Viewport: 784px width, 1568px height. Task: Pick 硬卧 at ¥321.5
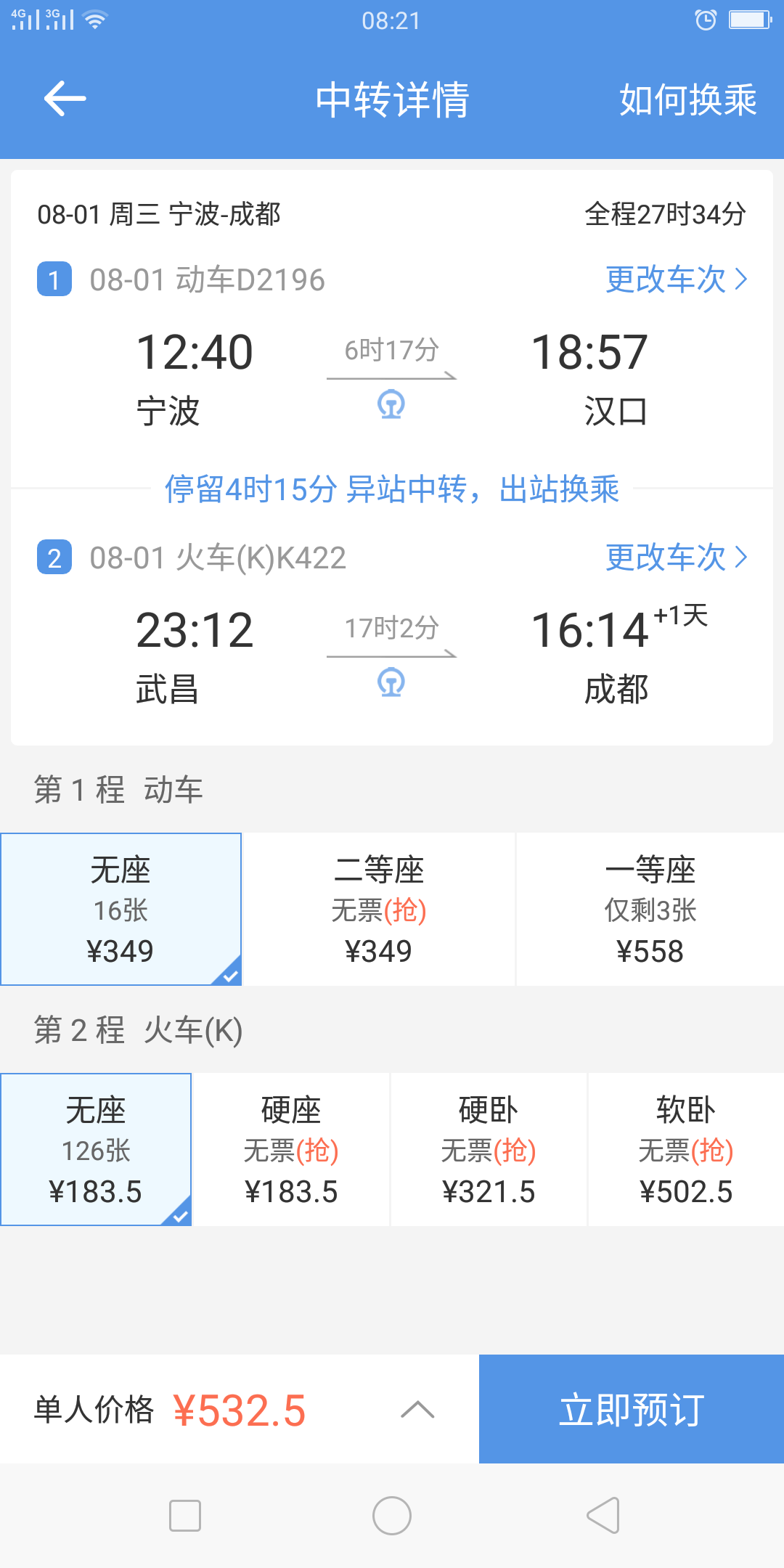489,1150
